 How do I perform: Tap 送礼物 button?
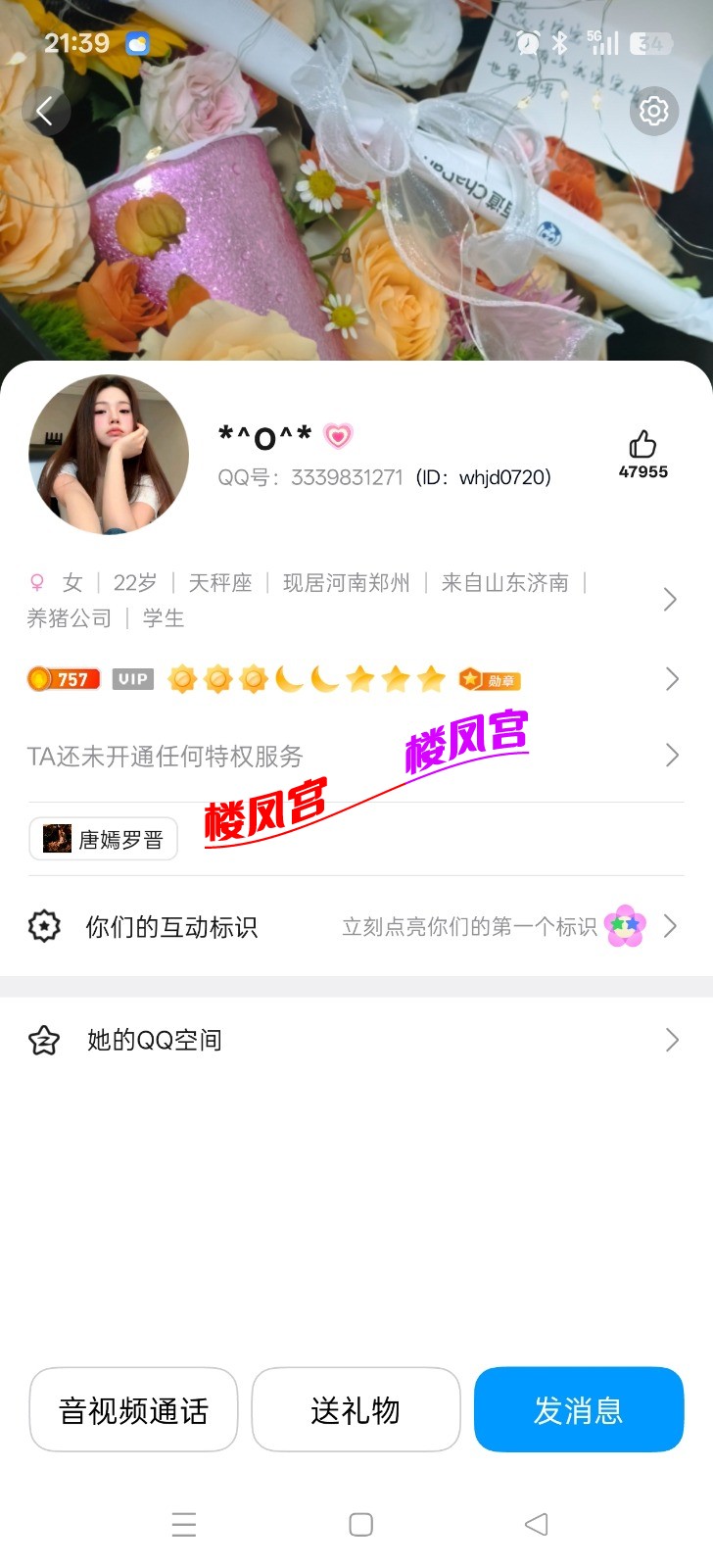coord(356,1410)
